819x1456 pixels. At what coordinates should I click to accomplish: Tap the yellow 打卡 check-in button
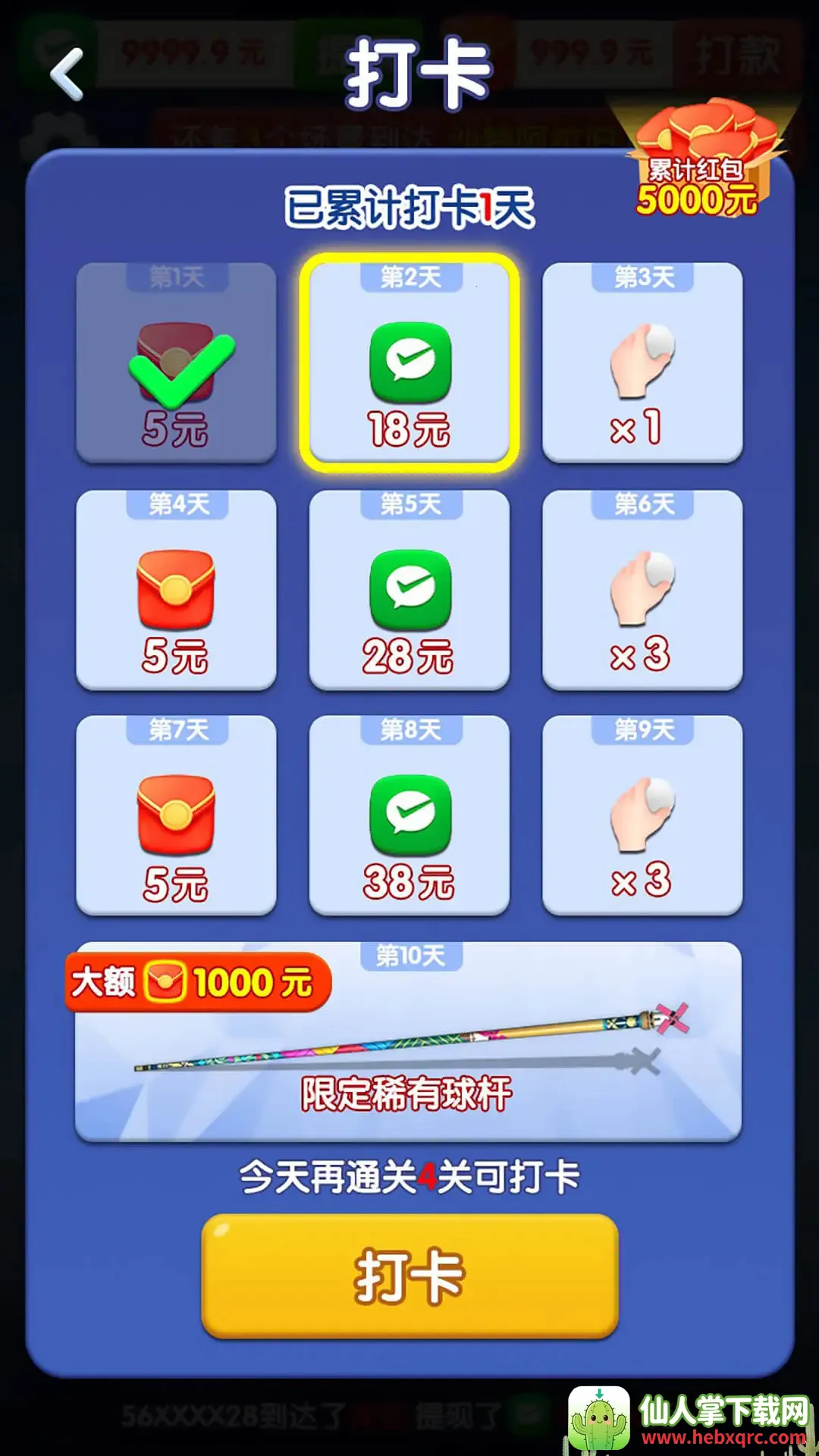[409, 1276]
